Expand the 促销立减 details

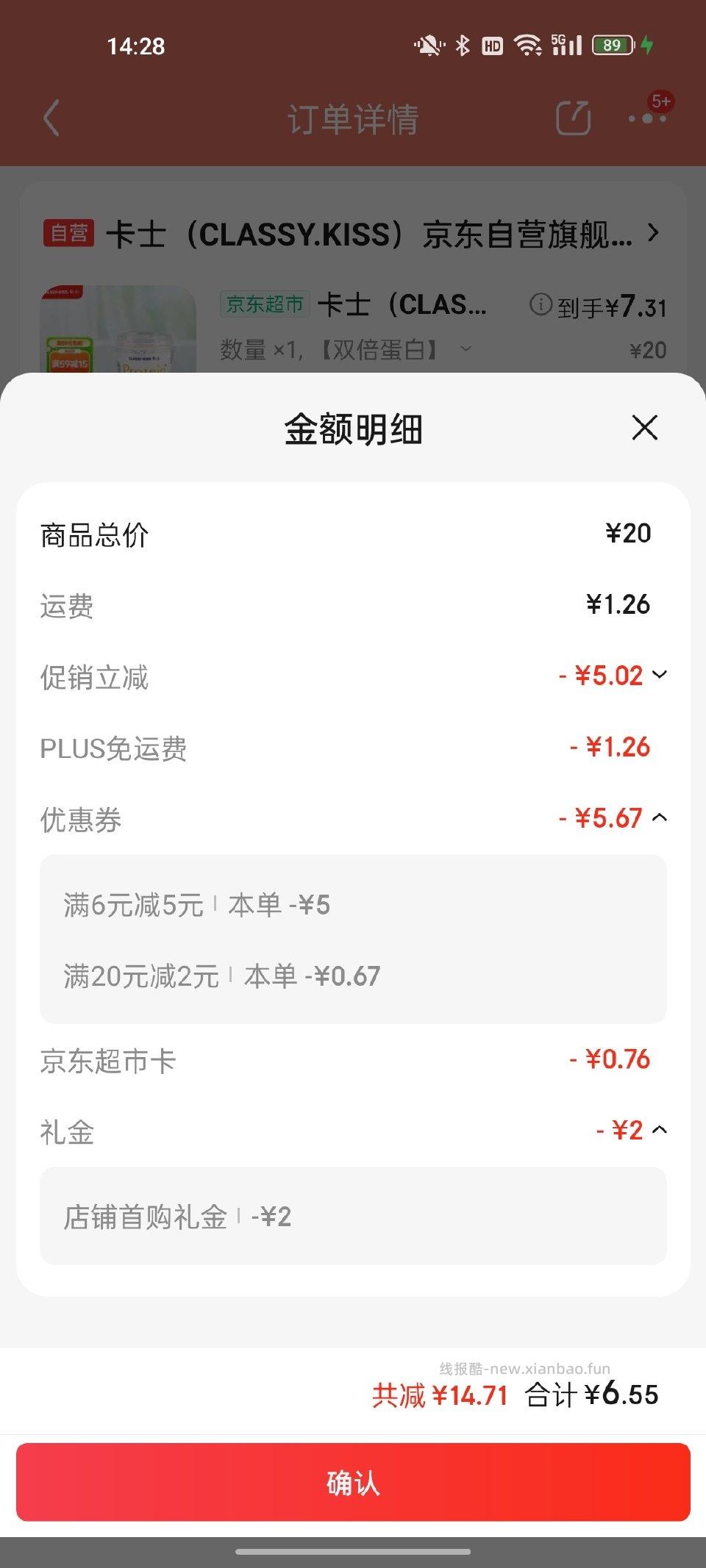[x=660, y=675]
